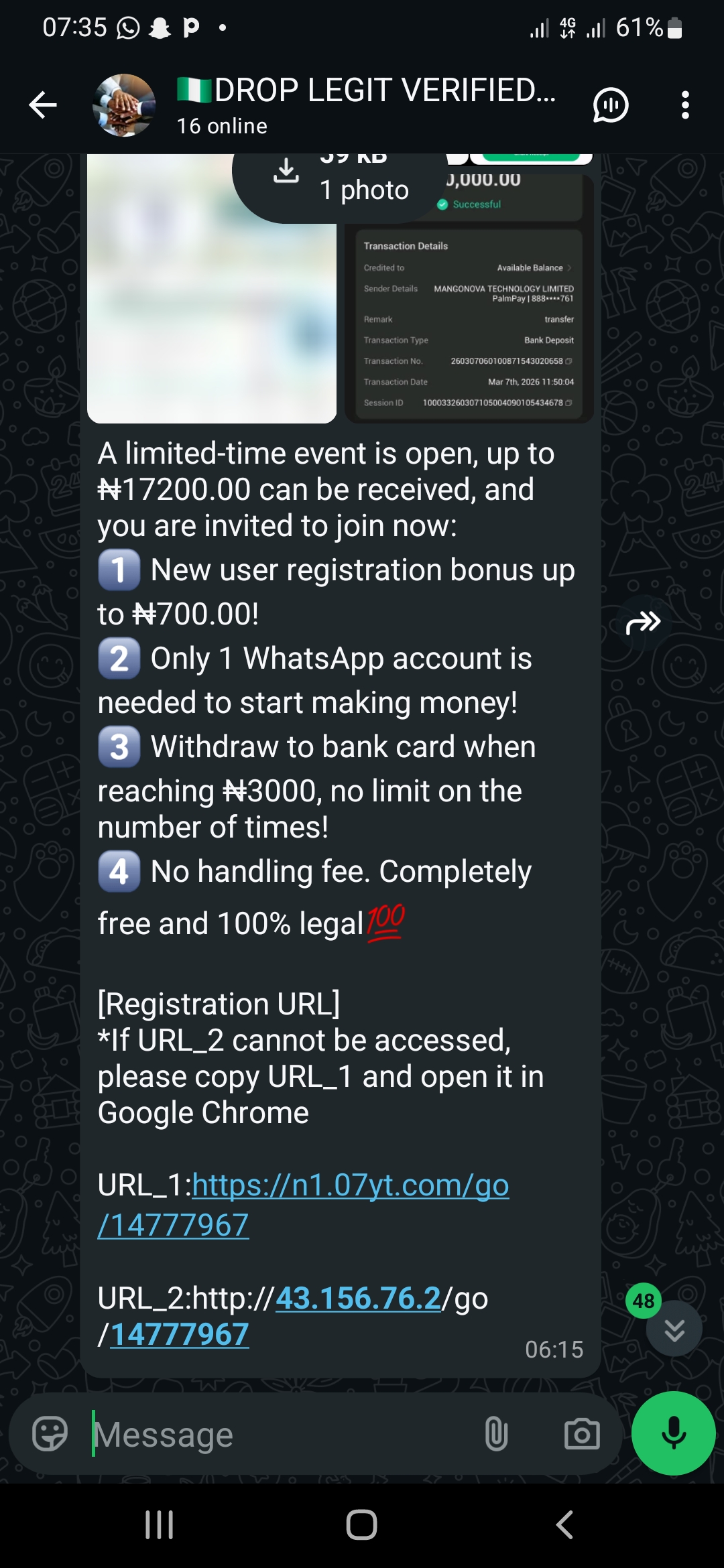Image resolution: width=724 pixels, height=1568 pixels.
Task: Open the three-dot overflow menu
Action: [x=684, y=105]
